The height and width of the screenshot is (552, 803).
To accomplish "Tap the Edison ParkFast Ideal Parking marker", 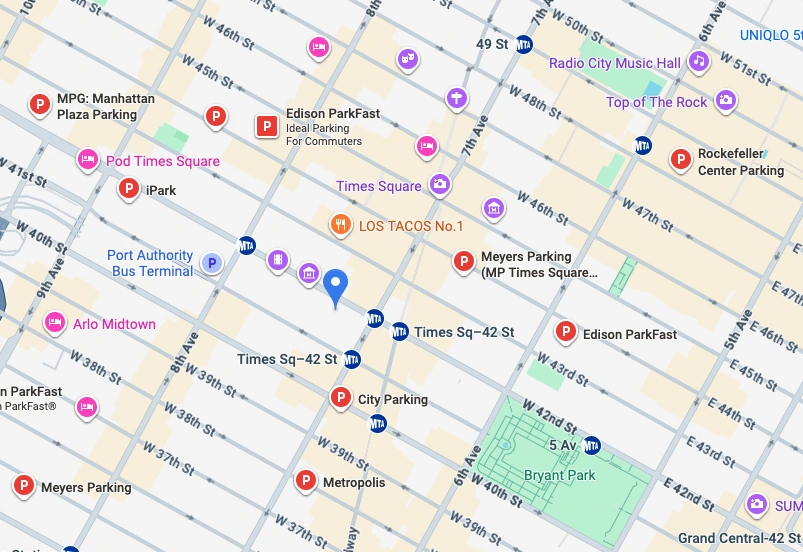I will click(x=267, y=126).
